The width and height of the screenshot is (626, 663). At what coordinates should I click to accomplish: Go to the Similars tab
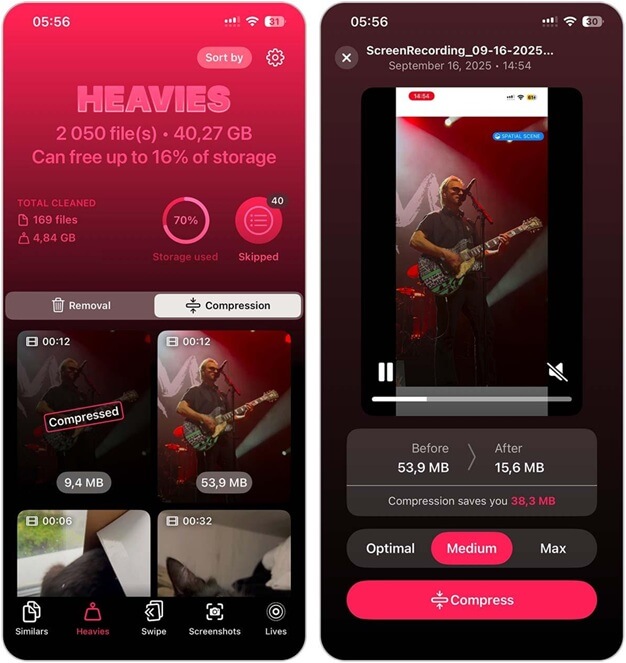coord(32,619)
